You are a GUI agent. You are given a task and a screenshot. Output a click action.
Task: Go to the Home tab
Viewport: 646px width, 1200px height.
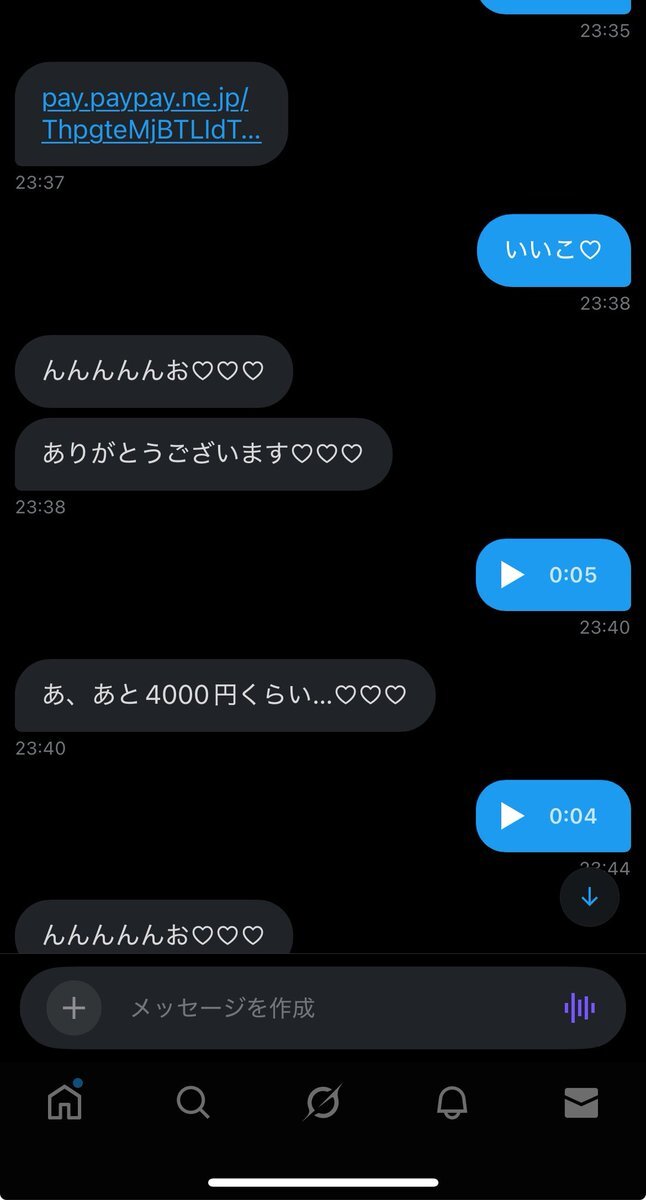pos(65,1102)
